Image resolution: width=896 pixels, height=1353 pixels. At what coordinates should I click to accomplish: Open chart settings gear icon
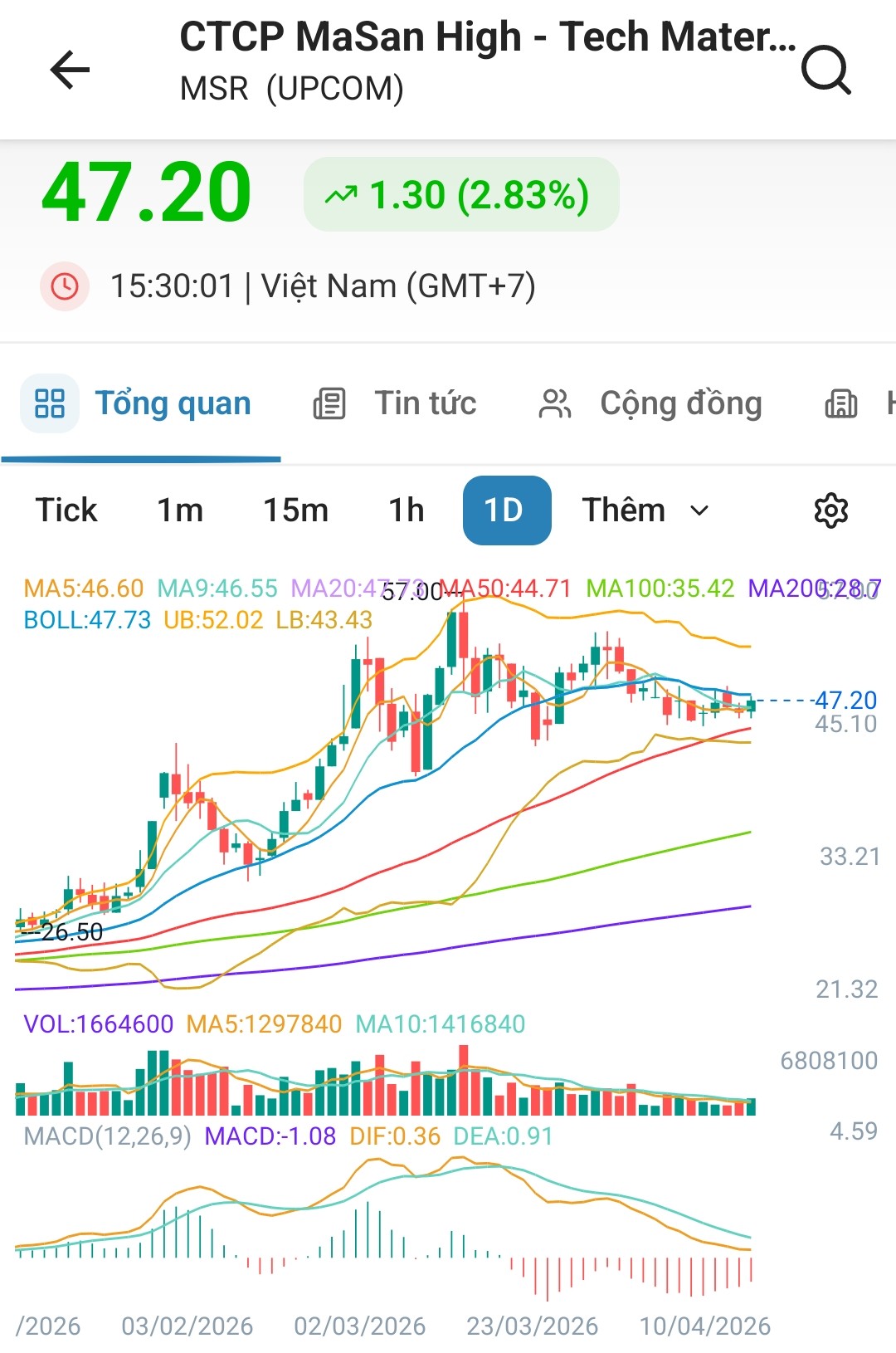coord(830,510)
